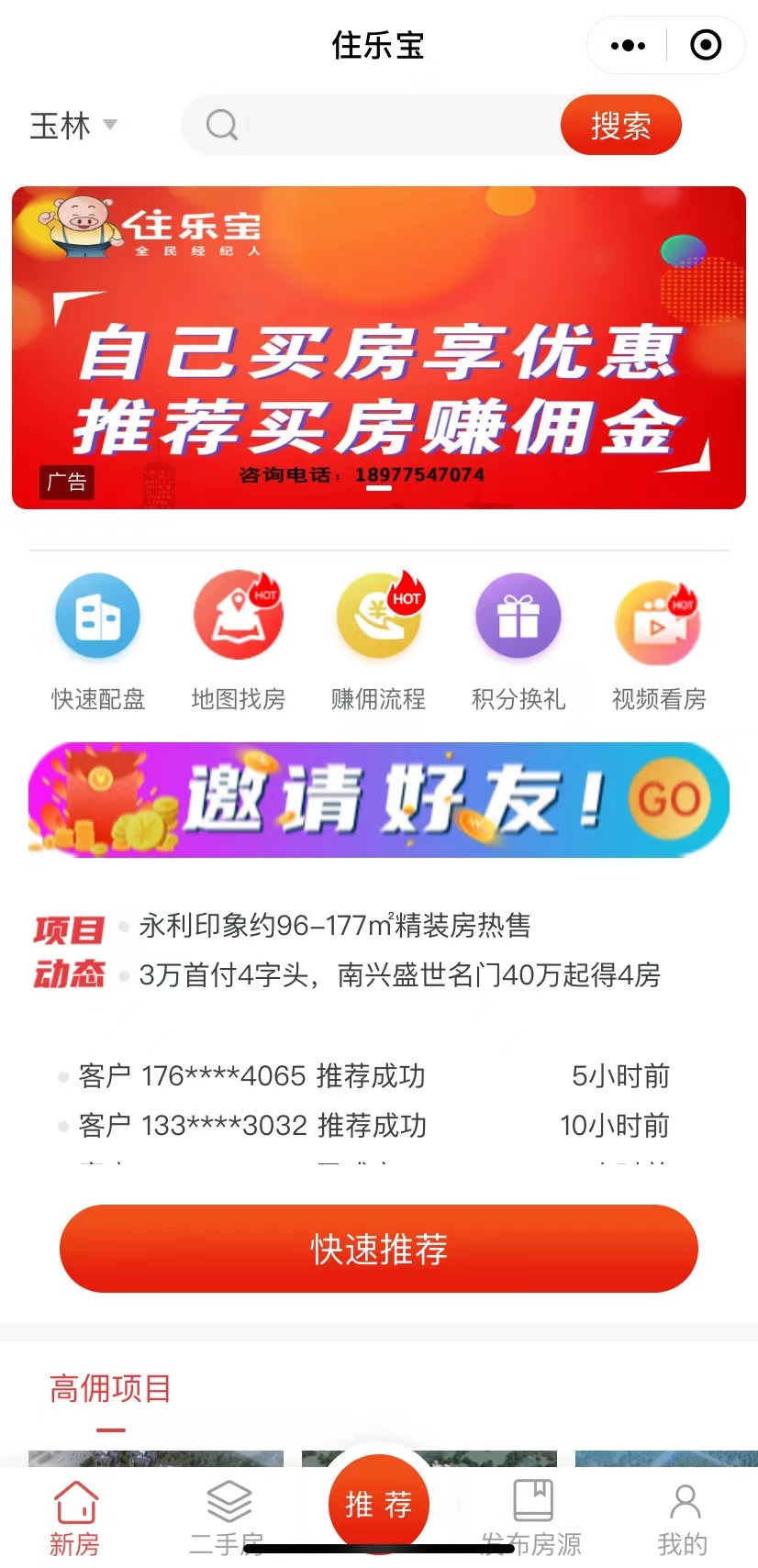Tap the red 搜索 button
The image size is (758, 1568).
coord(620,125)
